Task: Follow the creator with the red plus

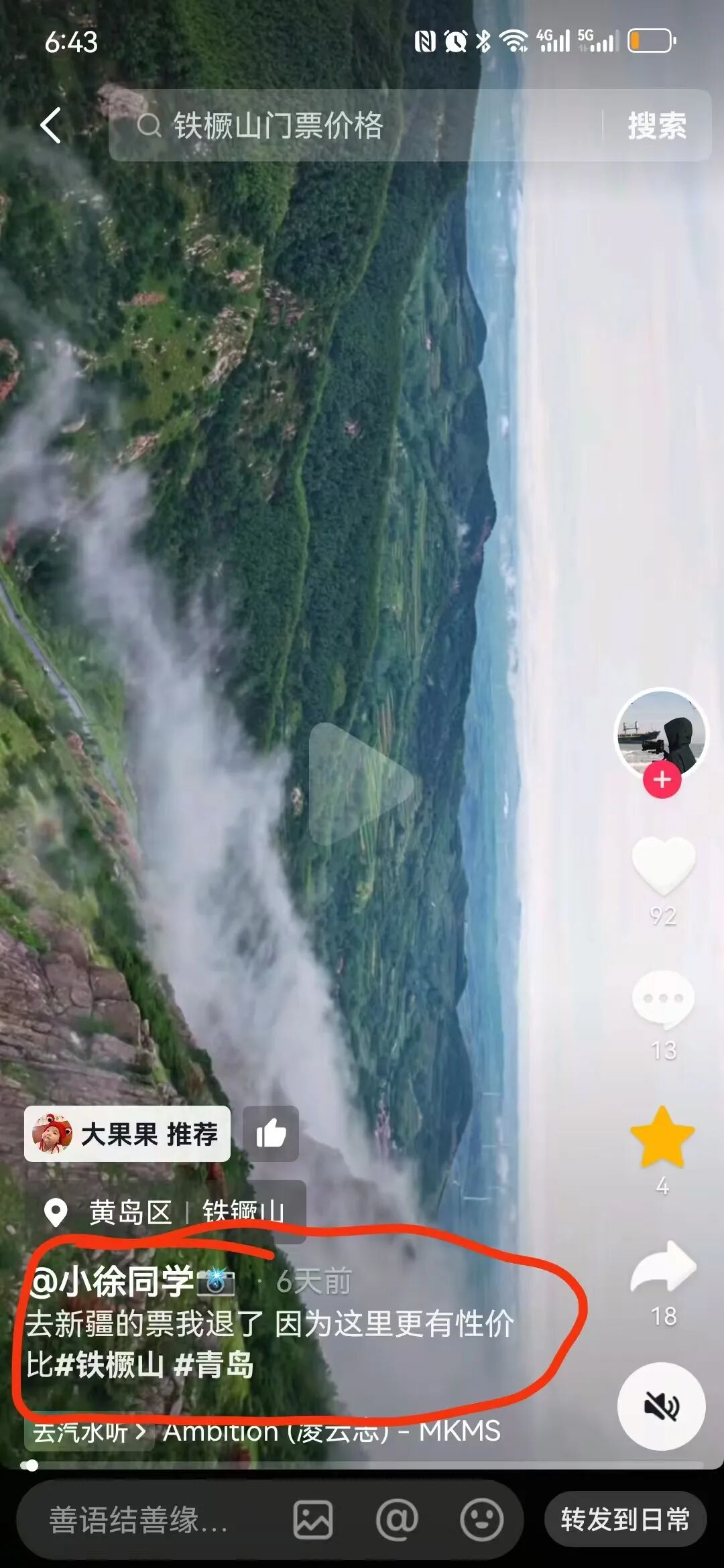Action: 662,780
